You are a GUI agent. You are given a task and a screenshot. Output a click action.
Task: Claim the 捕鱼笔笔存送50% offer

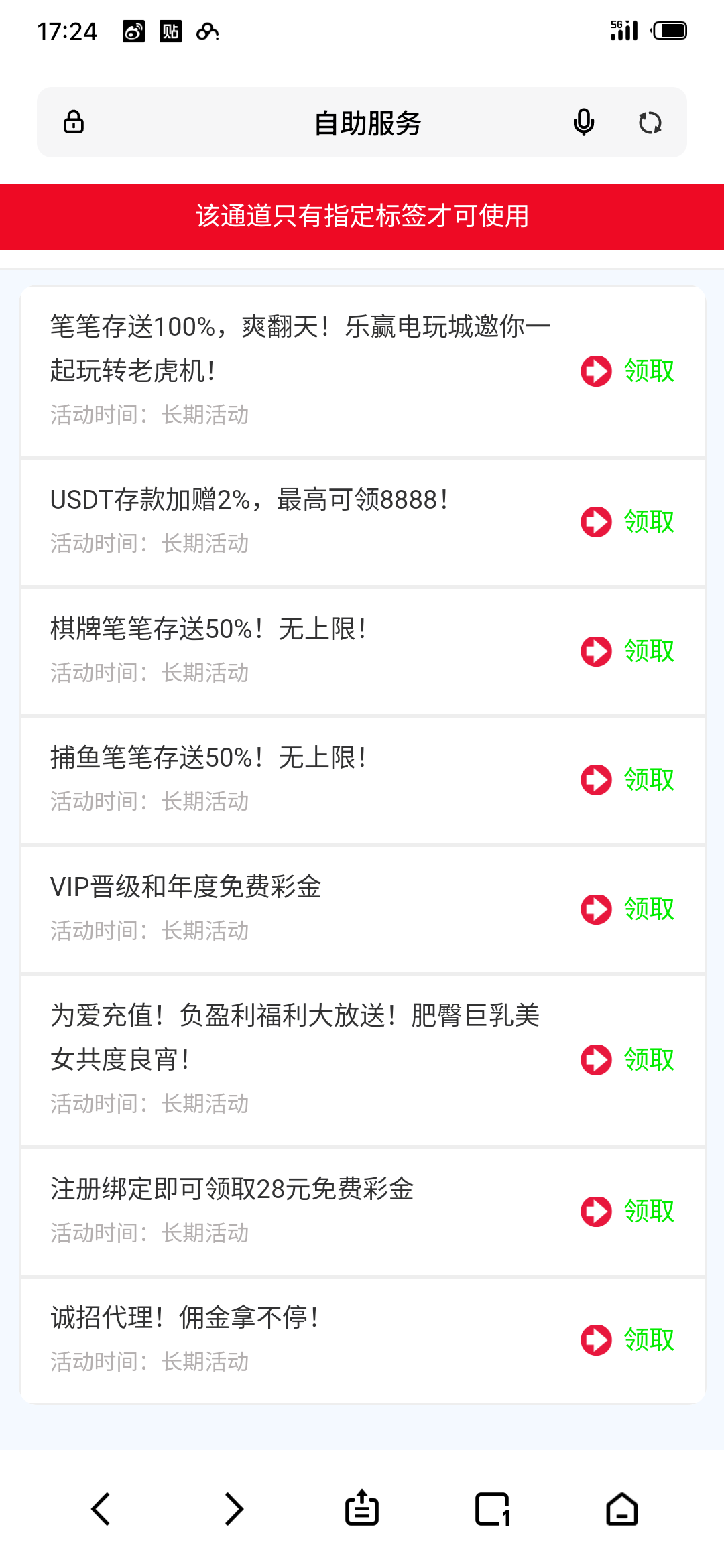[627, 780]
